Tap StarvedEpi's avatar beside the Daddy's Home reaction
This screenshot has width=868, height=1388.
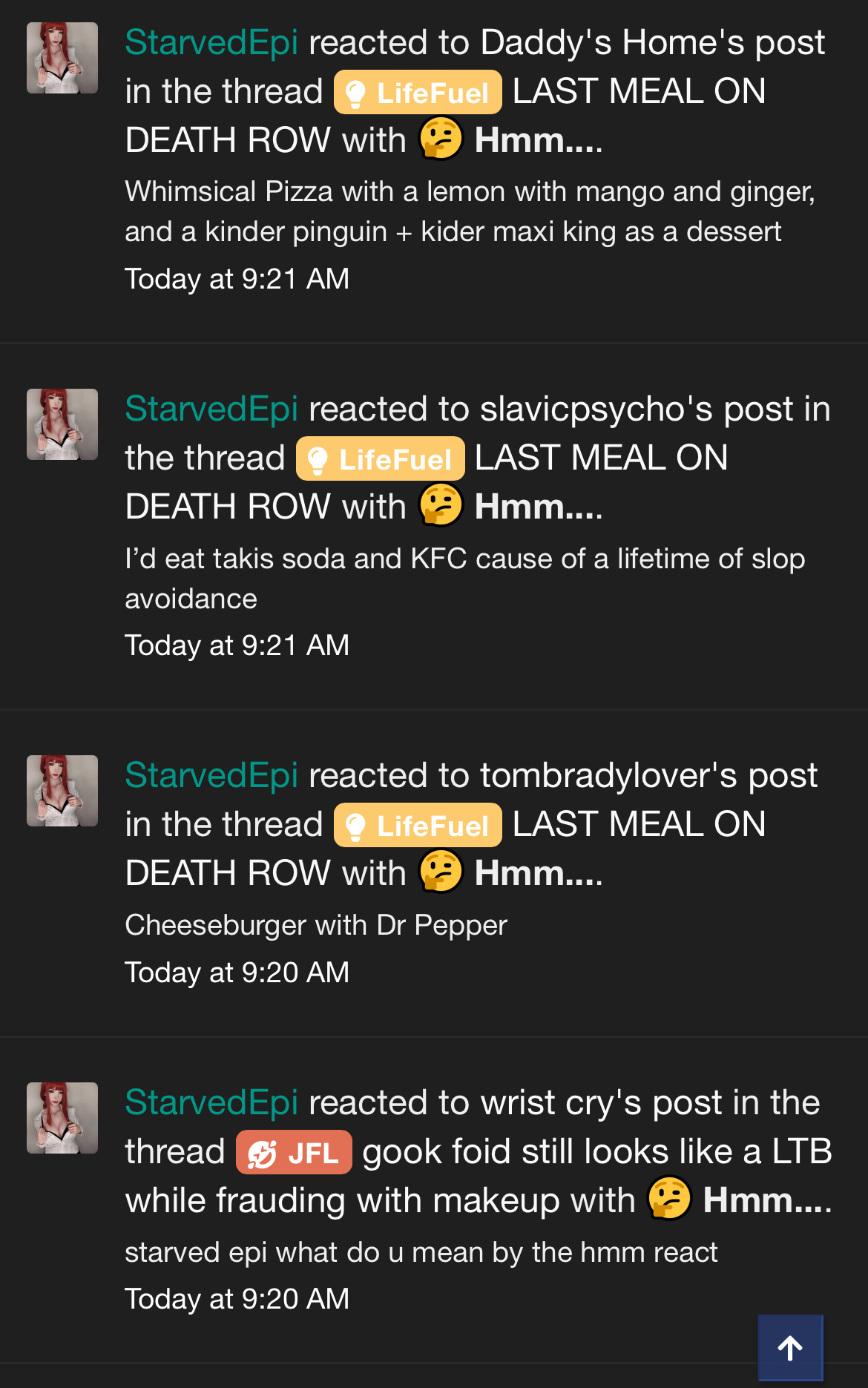(x=62, y=58)
